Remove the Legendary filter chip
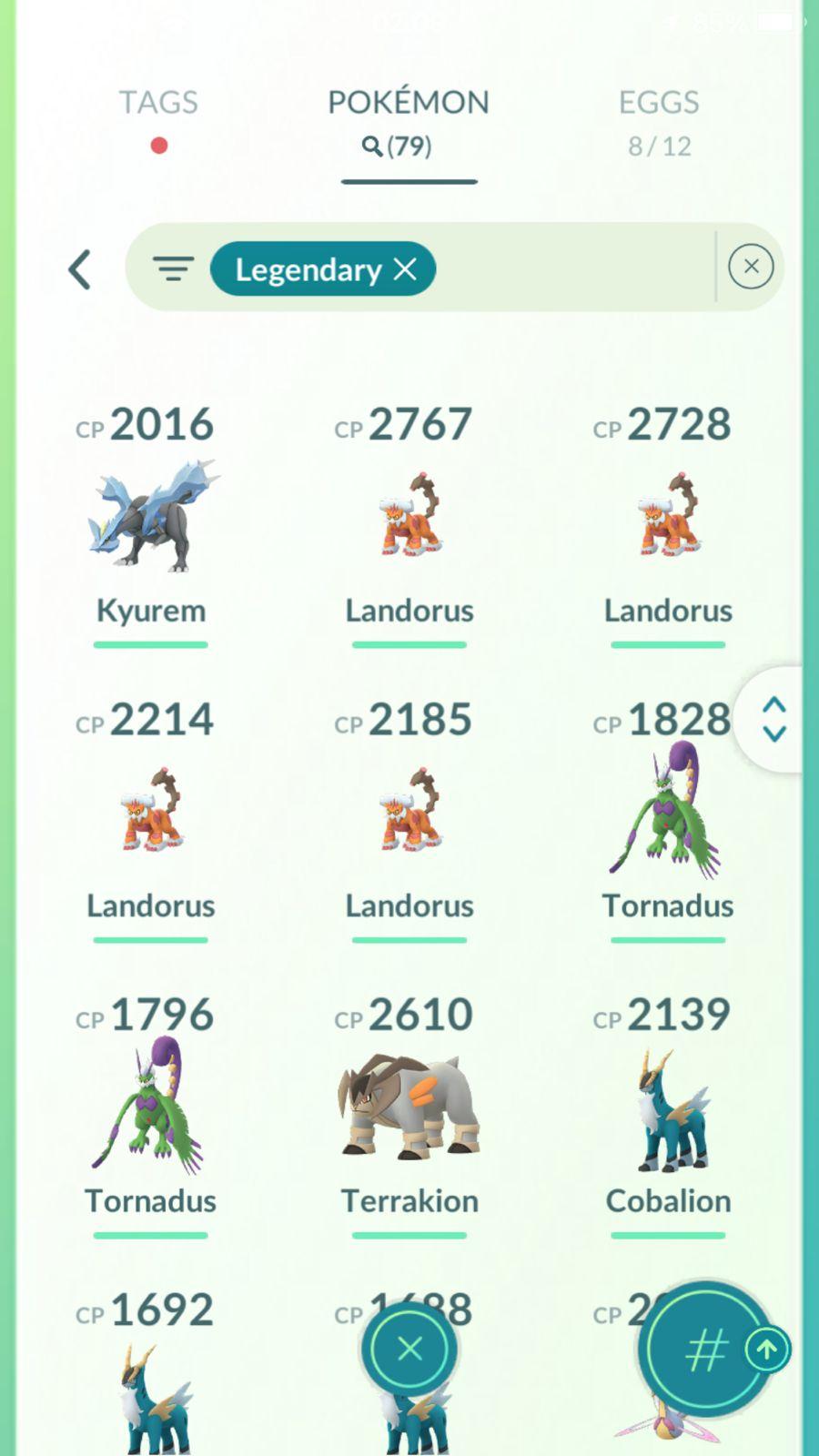The width and height of the screenshot is (819, 1456). click(406, 269)
